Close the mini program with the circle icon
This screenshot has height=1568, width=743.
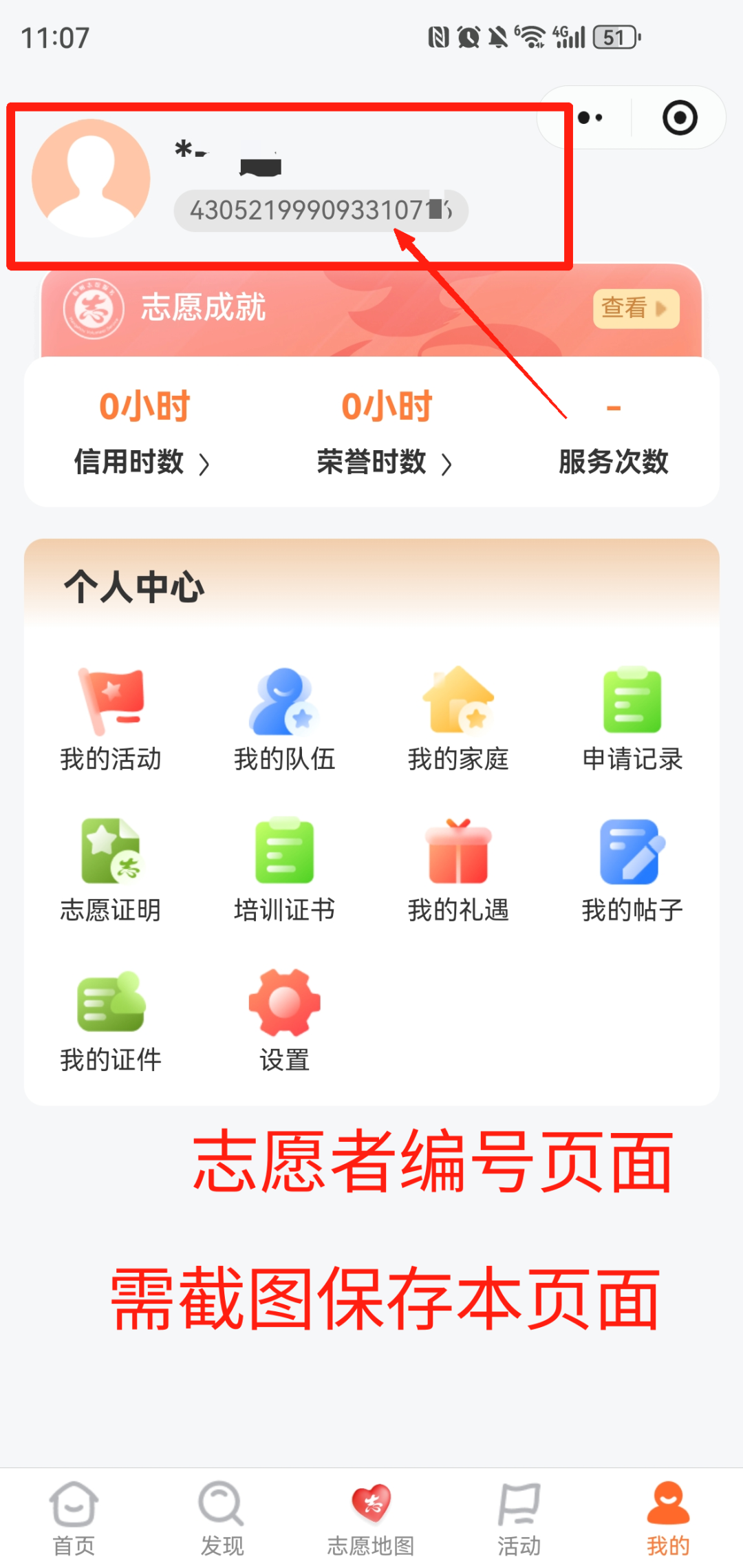[680, 118]
